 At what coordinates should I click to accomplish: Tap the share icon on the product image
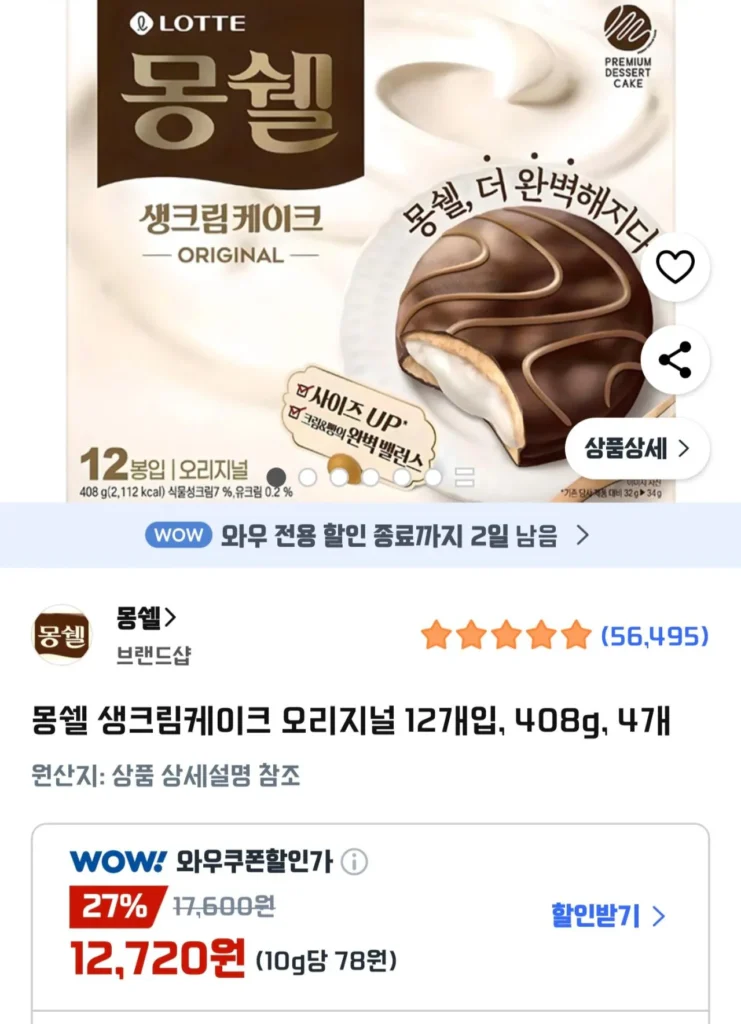click(x=677, y=361)
